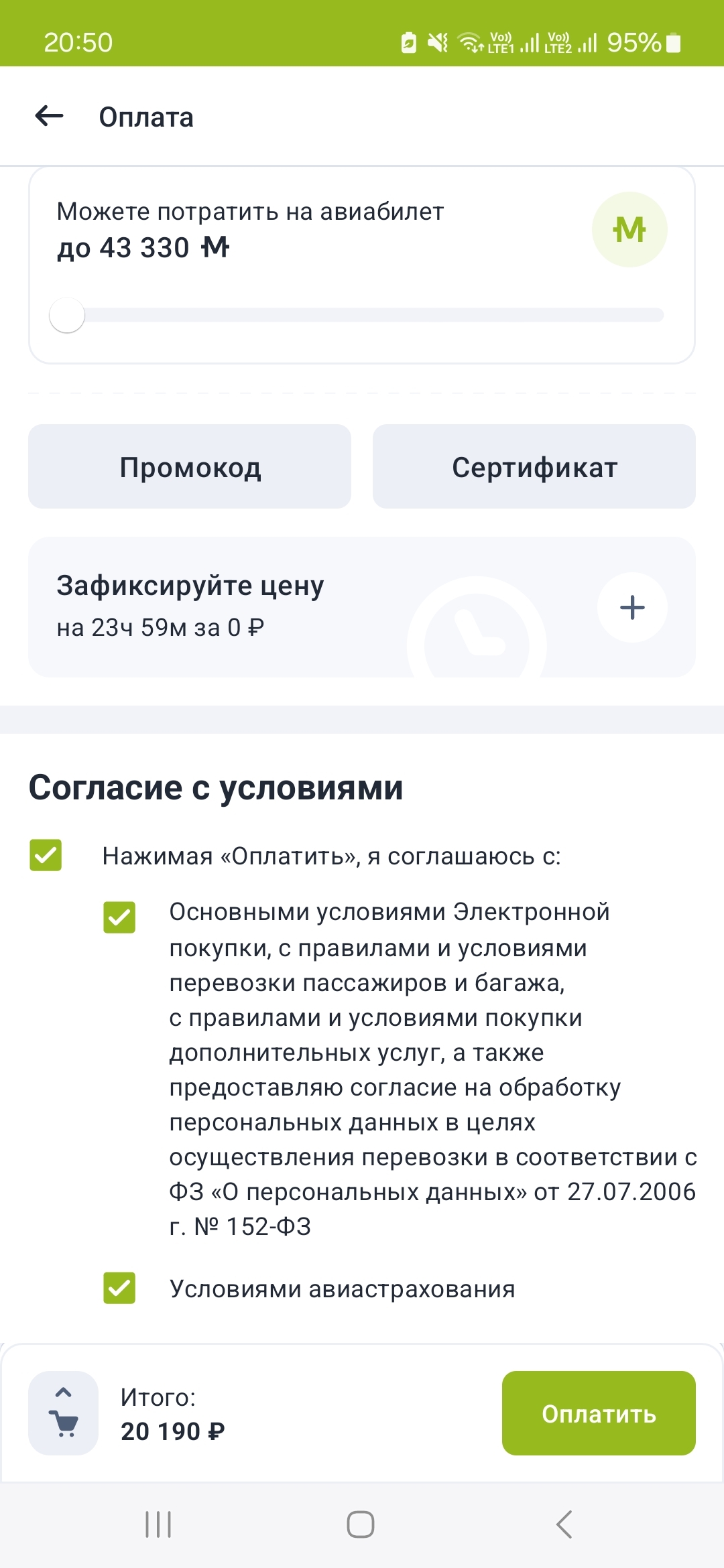Tap the green Оплатить button

[x=599, y=1413]
